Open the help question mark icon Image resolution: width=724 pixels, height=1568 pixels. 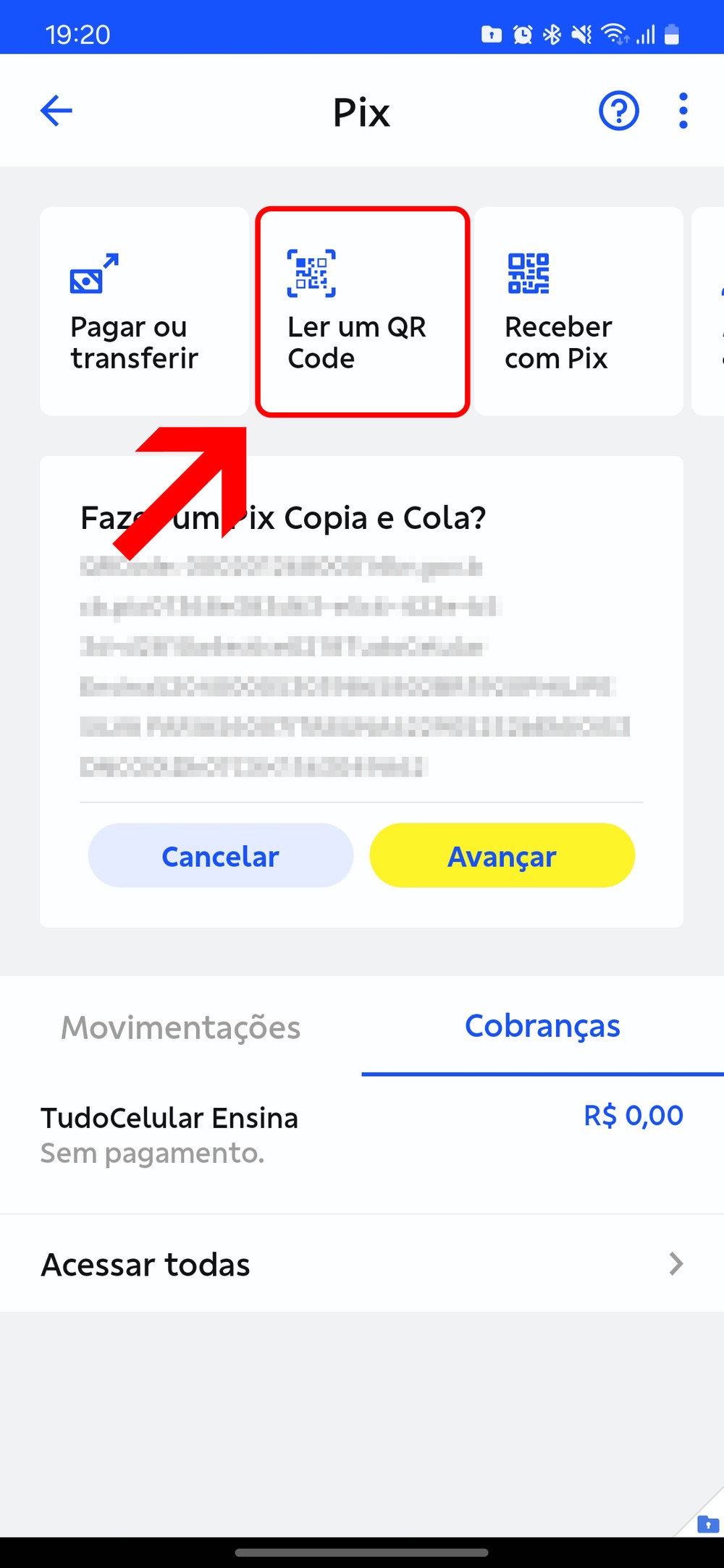tap(618, 111)
